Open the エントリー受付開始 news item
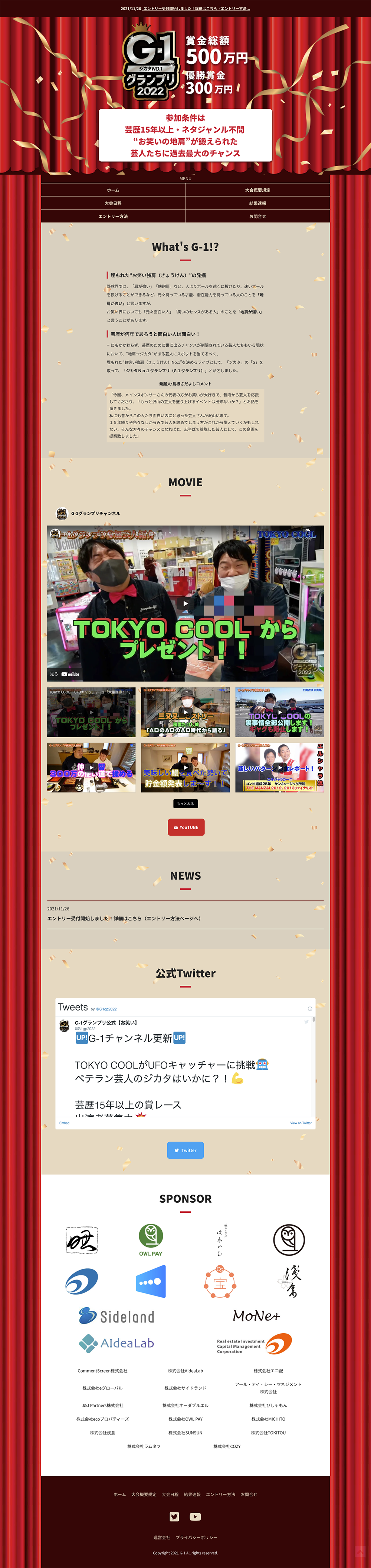 point(124,918)
